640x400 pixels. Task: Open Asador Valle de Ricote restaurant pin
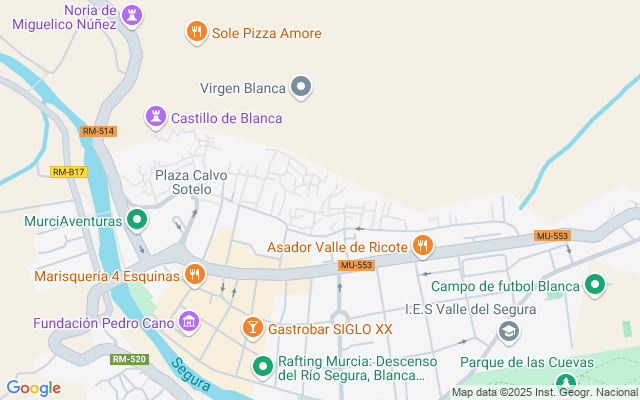click(423, 246)
